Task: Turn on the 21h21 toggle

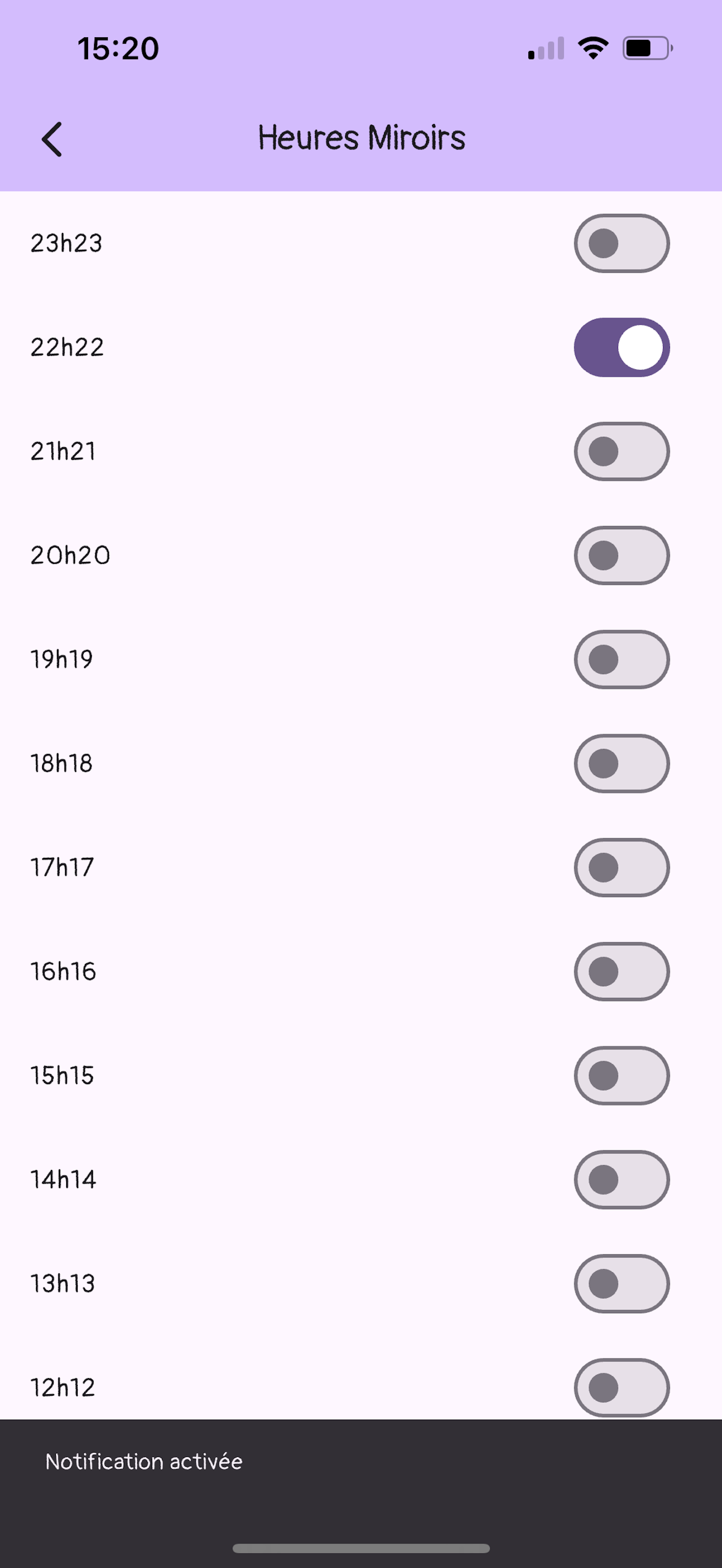Action: pyautogui.click(x=621, y=452)
